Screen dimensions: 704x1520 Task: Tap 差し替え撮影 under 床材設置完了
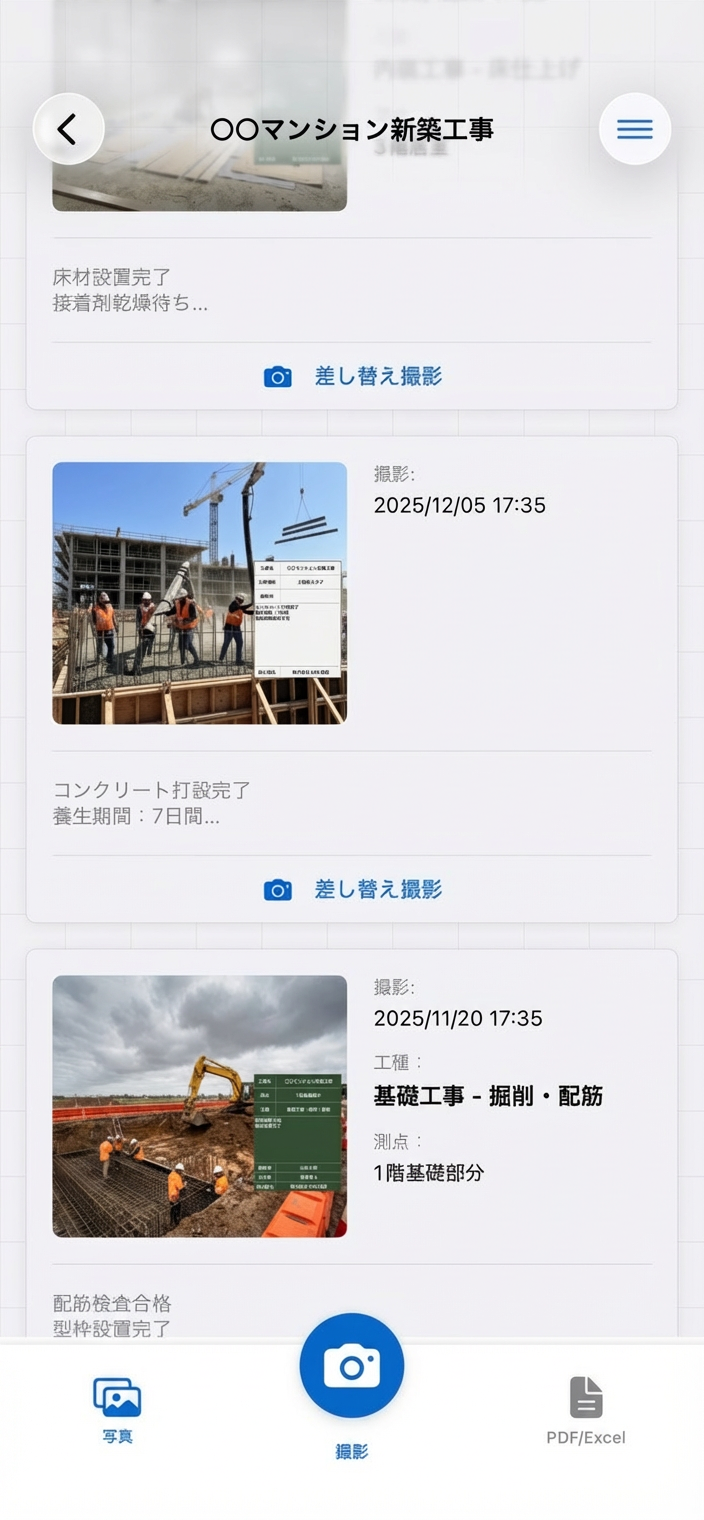pyautogui.click(x=352, y=376)
